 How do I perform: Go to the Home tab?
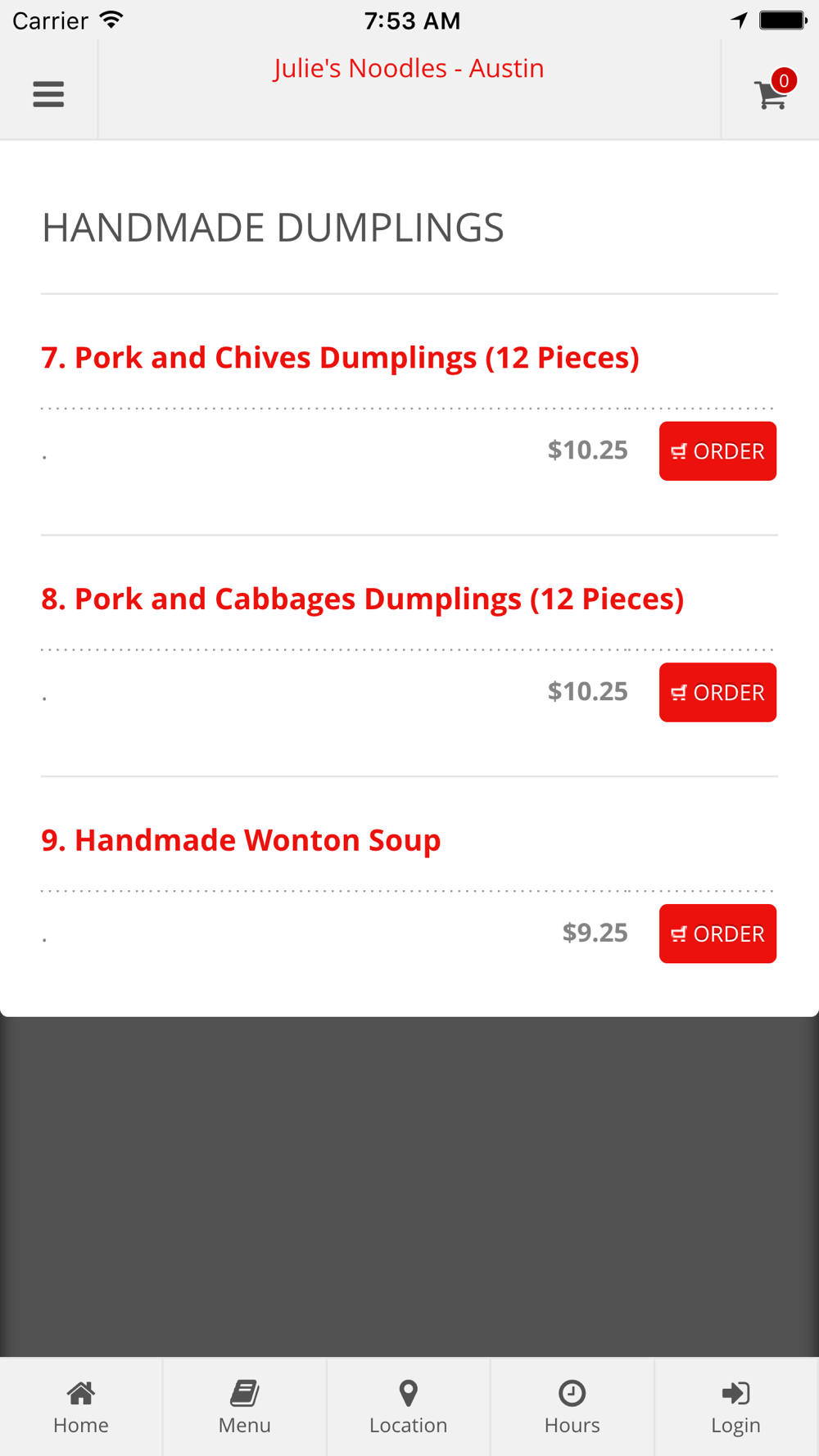pos(81,1407)
